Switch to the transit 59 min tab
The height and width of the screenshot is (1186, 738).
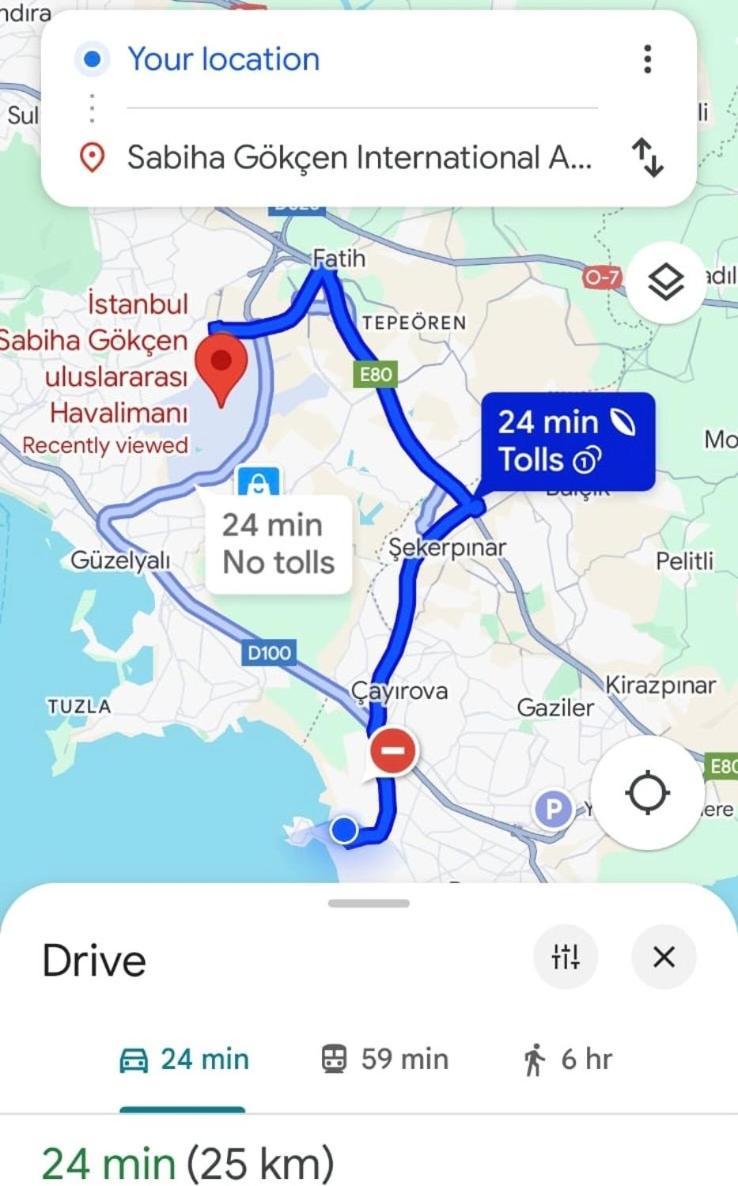pyautogui.click(x=385, y=1059)
